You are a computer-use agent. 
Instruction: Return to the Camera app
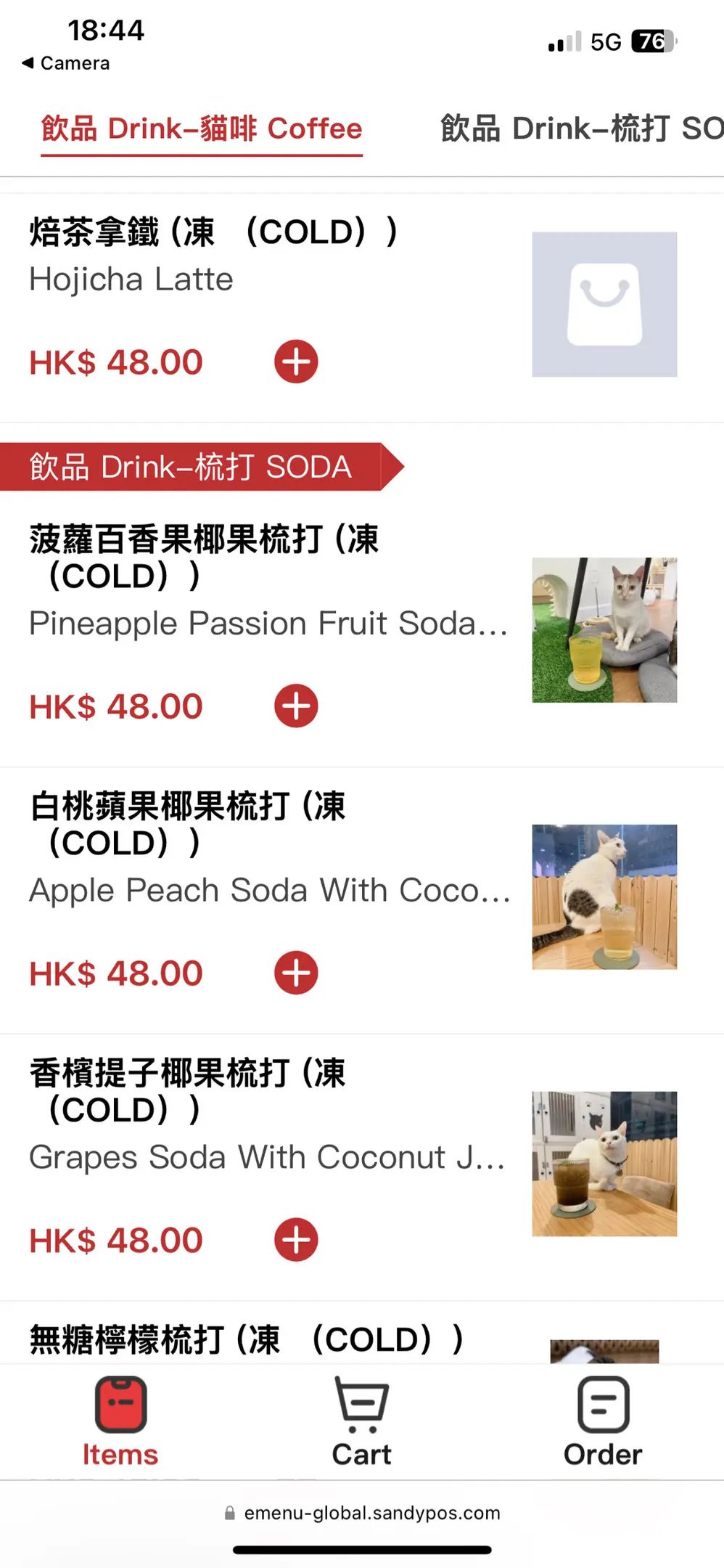pyautogui.click(x=66, y=63)
